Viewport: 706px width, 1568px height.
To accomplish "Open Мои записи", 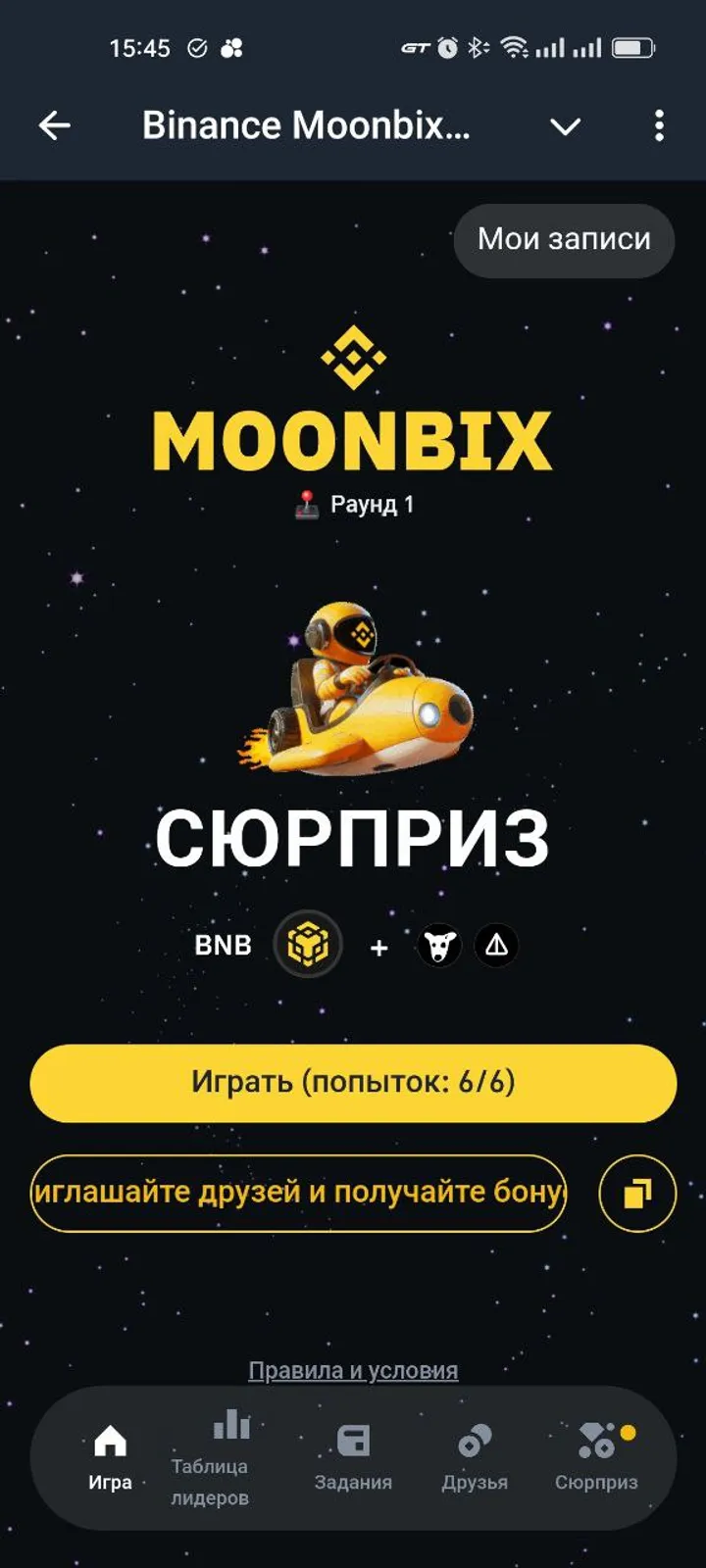I will point(564,239).
